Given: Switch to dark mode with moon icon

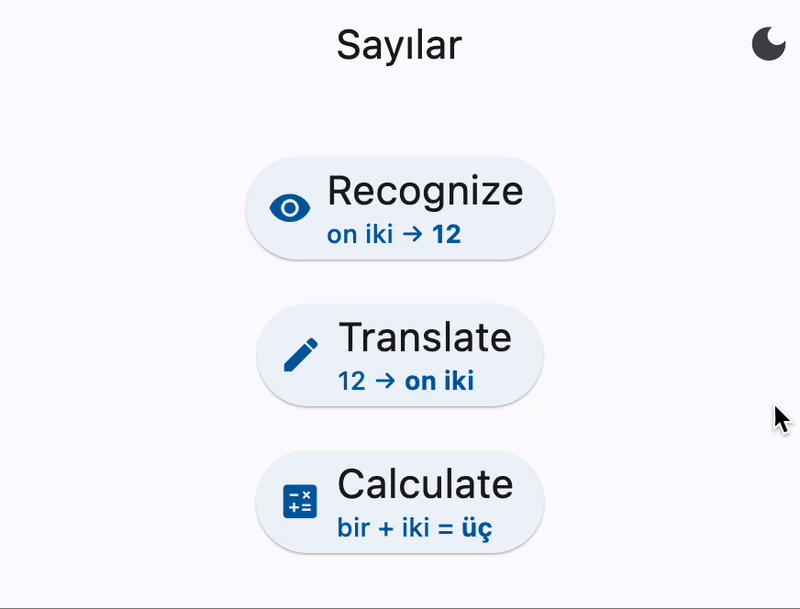Looking at the screenshot, I should tap(768, 44).
